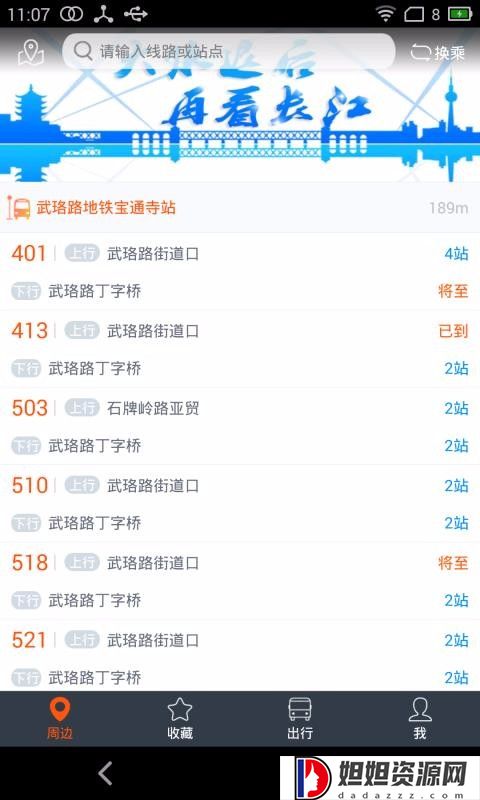The width and height of the screenshot is (480, 800).
Task: Open route 510 下行 to 武珞路丁字桥
Action: (240, 523)
